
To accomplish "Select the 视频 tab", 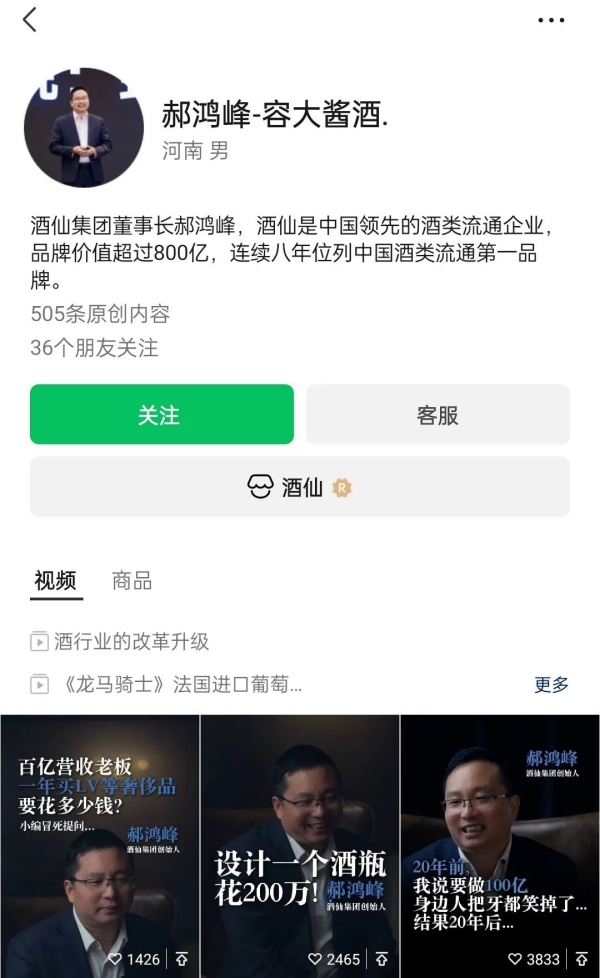I will click(55, 580).
